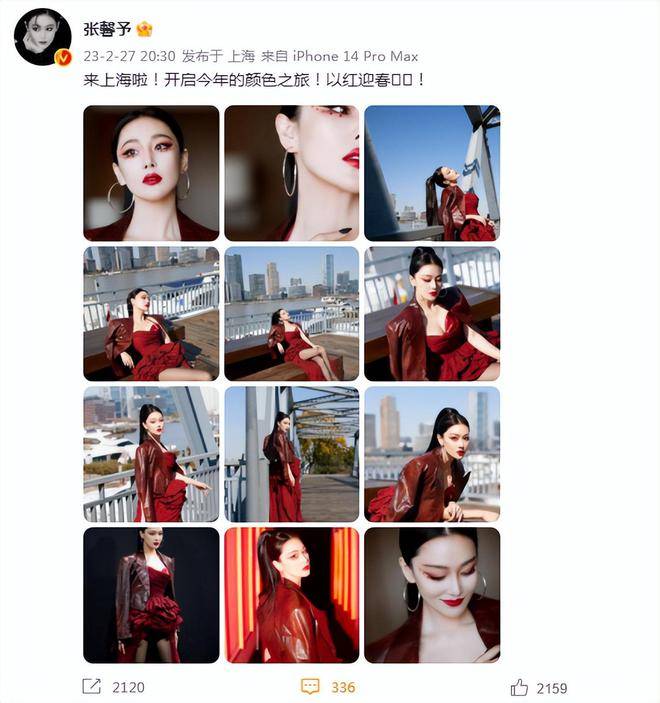Like the post with 2159 likes
660x703 pixels.
click(538, 687)
